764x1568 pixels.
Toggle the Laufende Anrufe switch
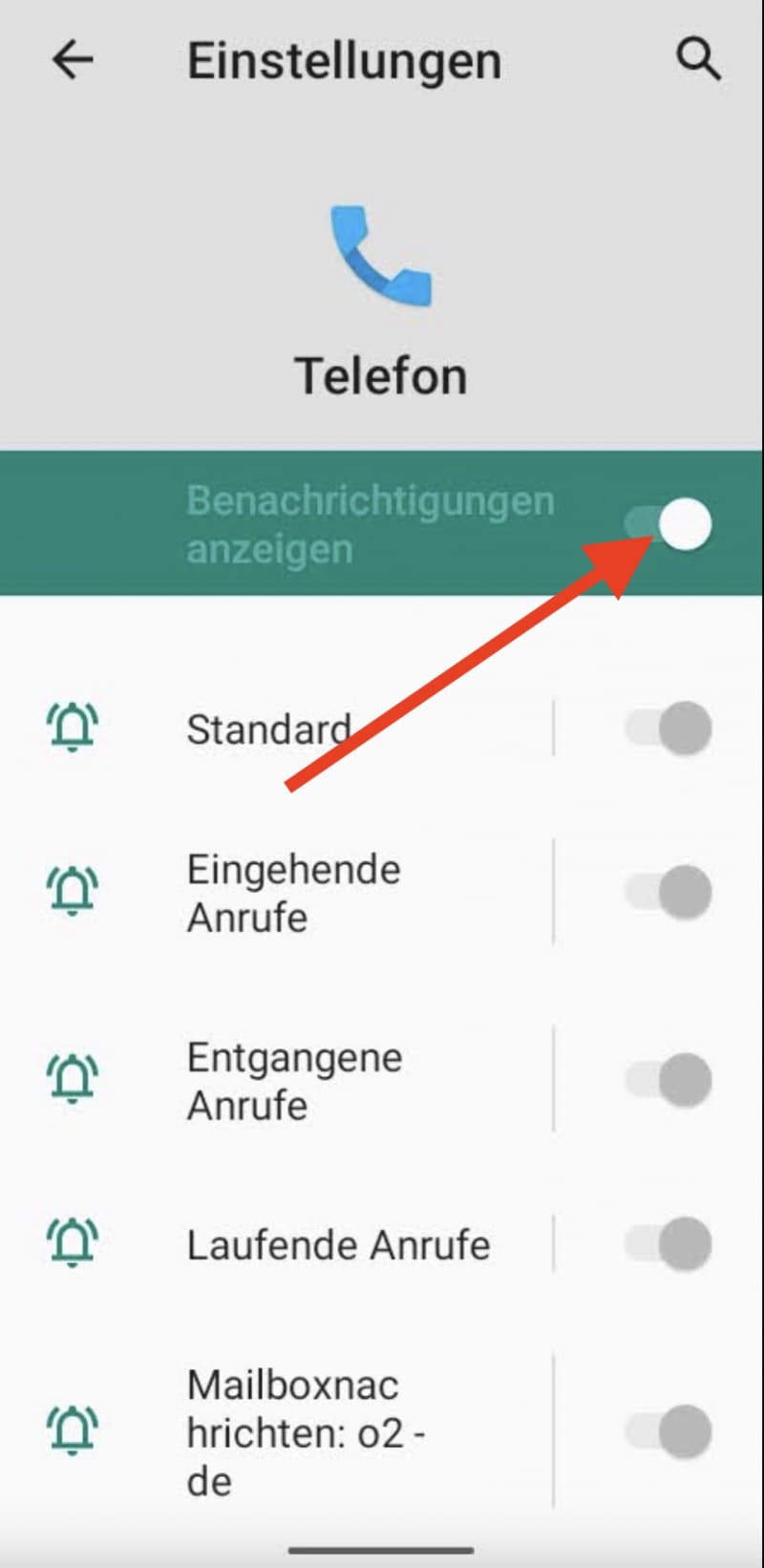click(x=668, y=1244)
